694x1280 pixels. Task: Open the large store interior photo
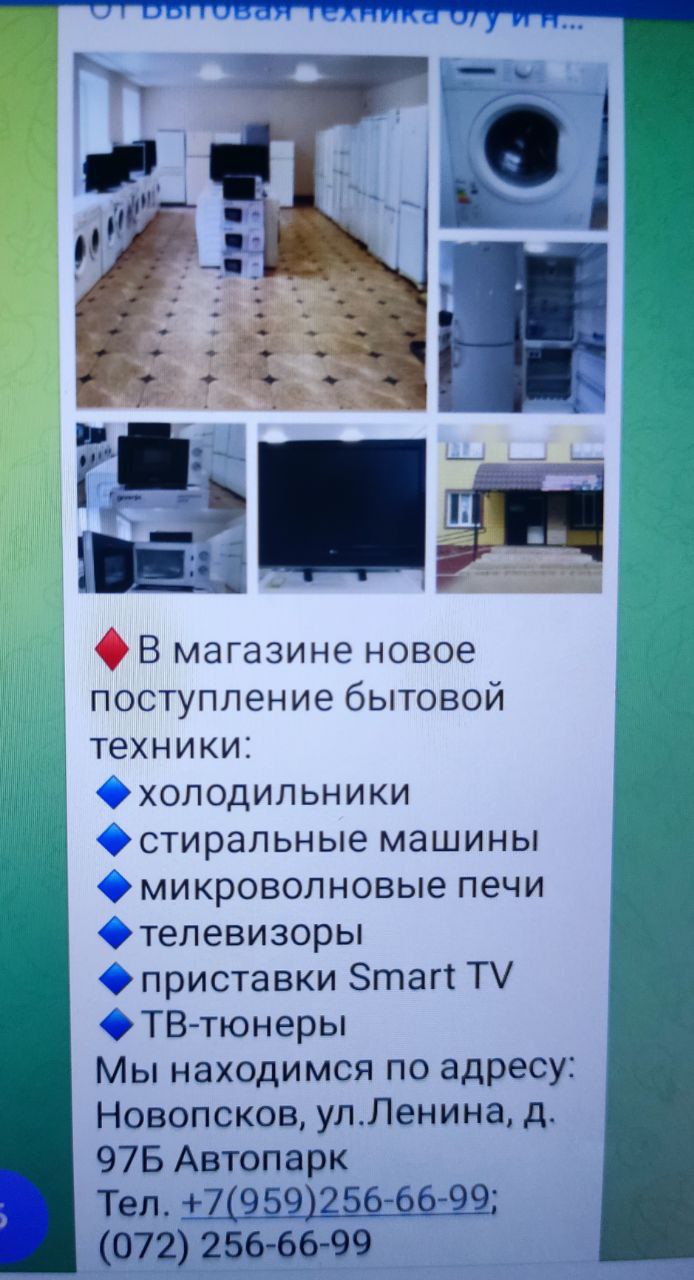click(251, 232)
